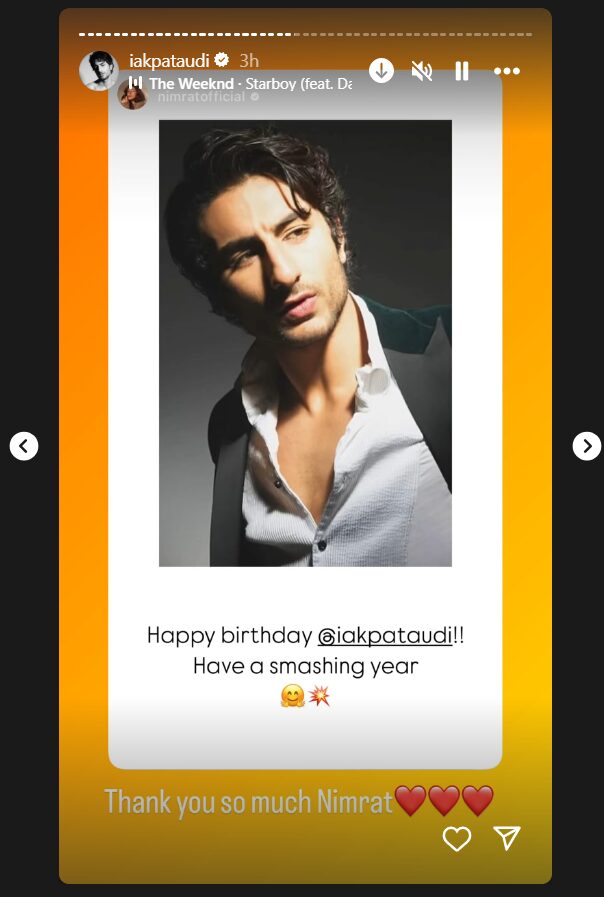The height and width of the screenshot is (897, 604).
Task: Pause the story playback
Action: [462, 71]
